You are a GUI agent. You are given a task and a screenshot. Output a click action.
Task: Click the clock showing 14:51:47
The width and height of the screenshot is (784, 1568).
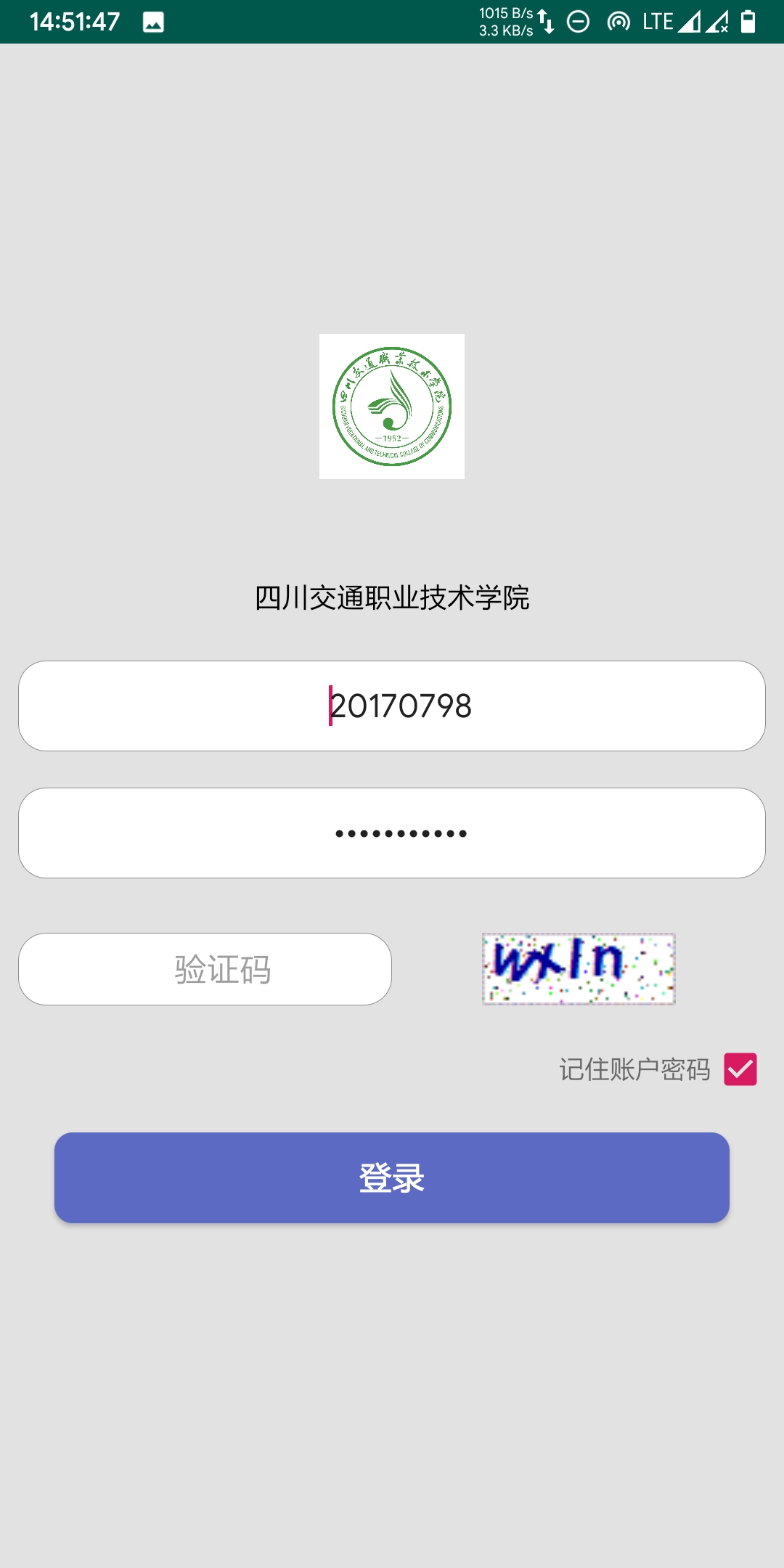coord(73,20)
